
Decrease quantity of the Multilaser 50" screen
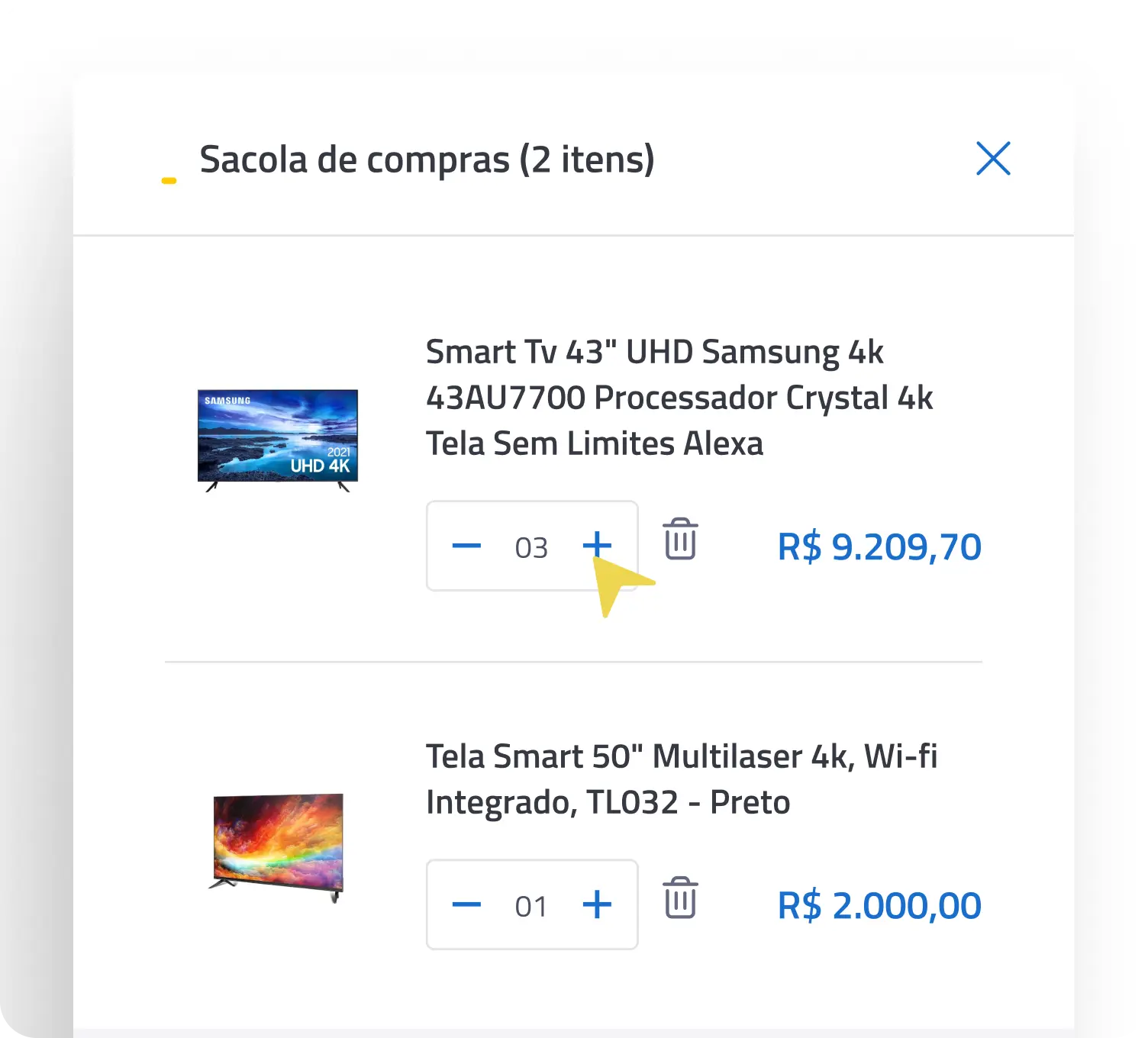coord(466,904)
